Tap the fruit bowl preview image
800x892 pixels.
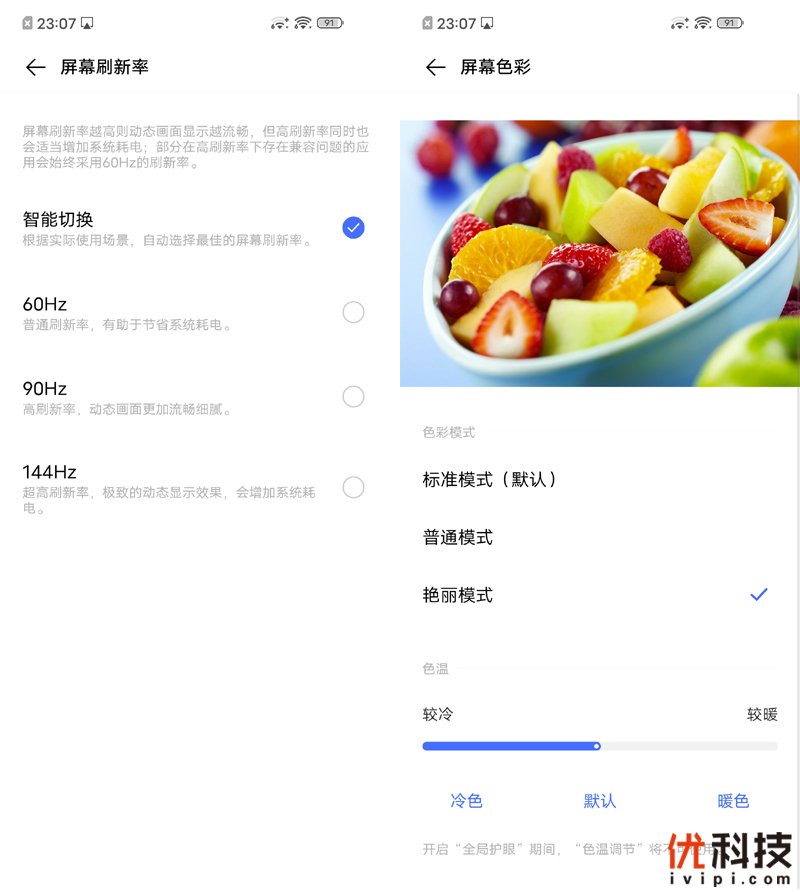pos(599,251)
